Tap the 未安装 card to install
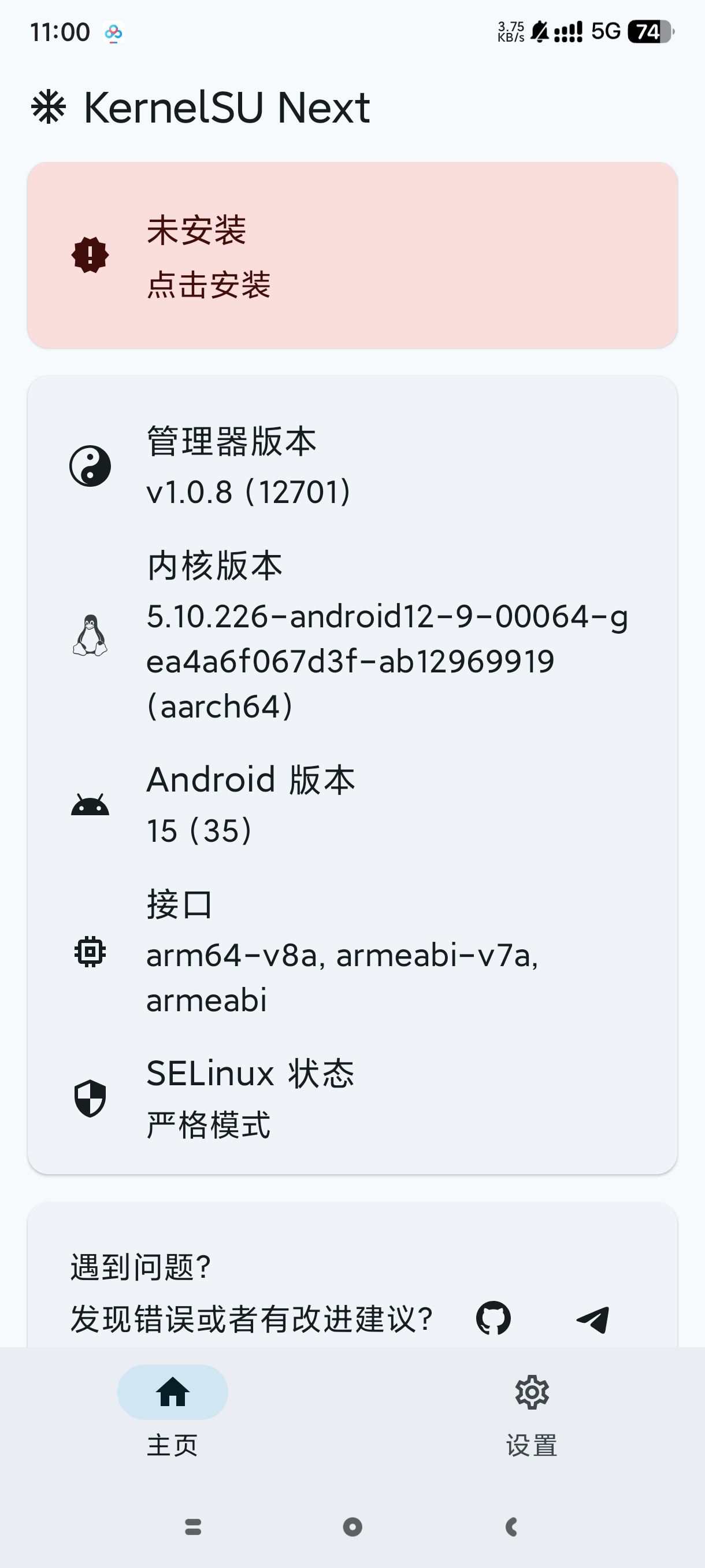Screen dimensions: 705x1568 tap(351, 256)
